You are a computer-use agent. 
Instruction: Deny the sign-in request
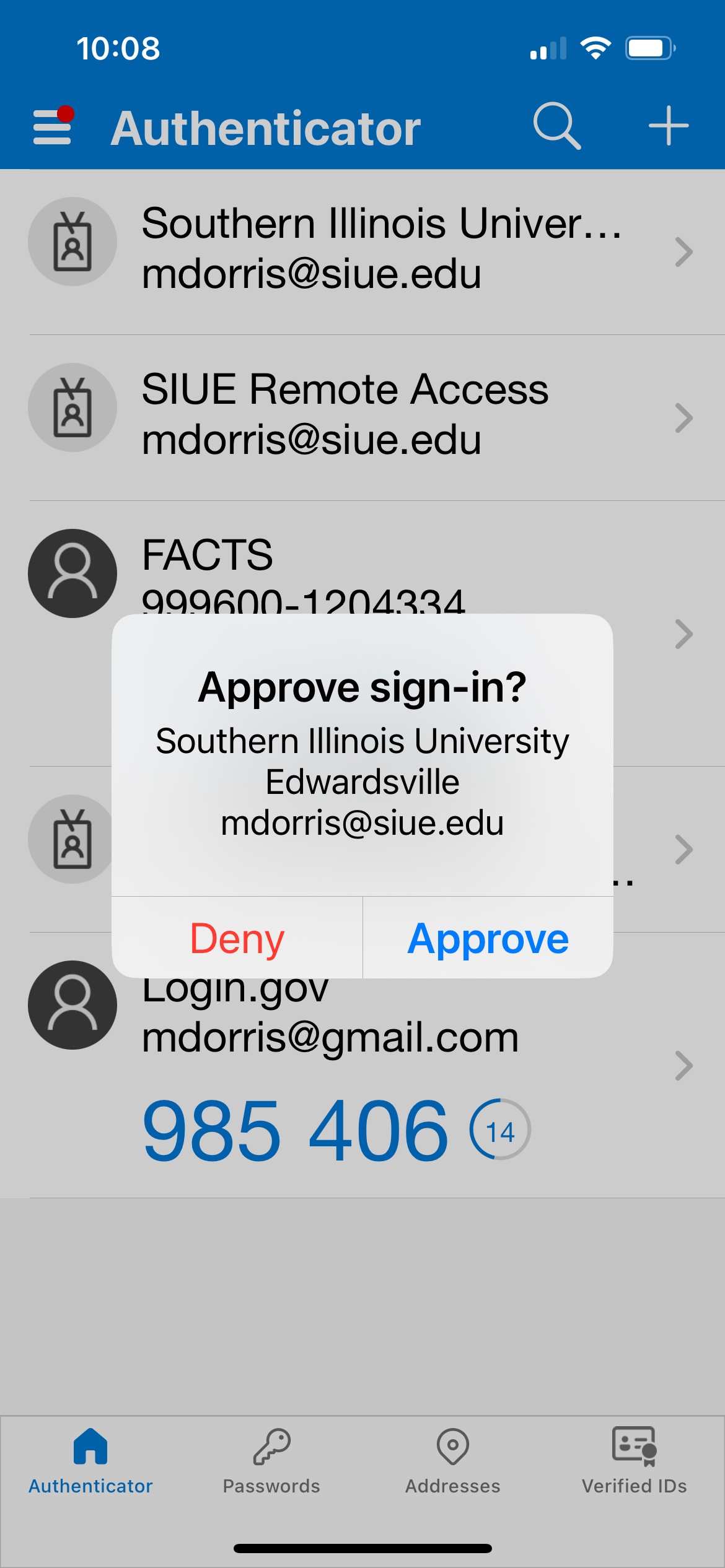[237, 939]
